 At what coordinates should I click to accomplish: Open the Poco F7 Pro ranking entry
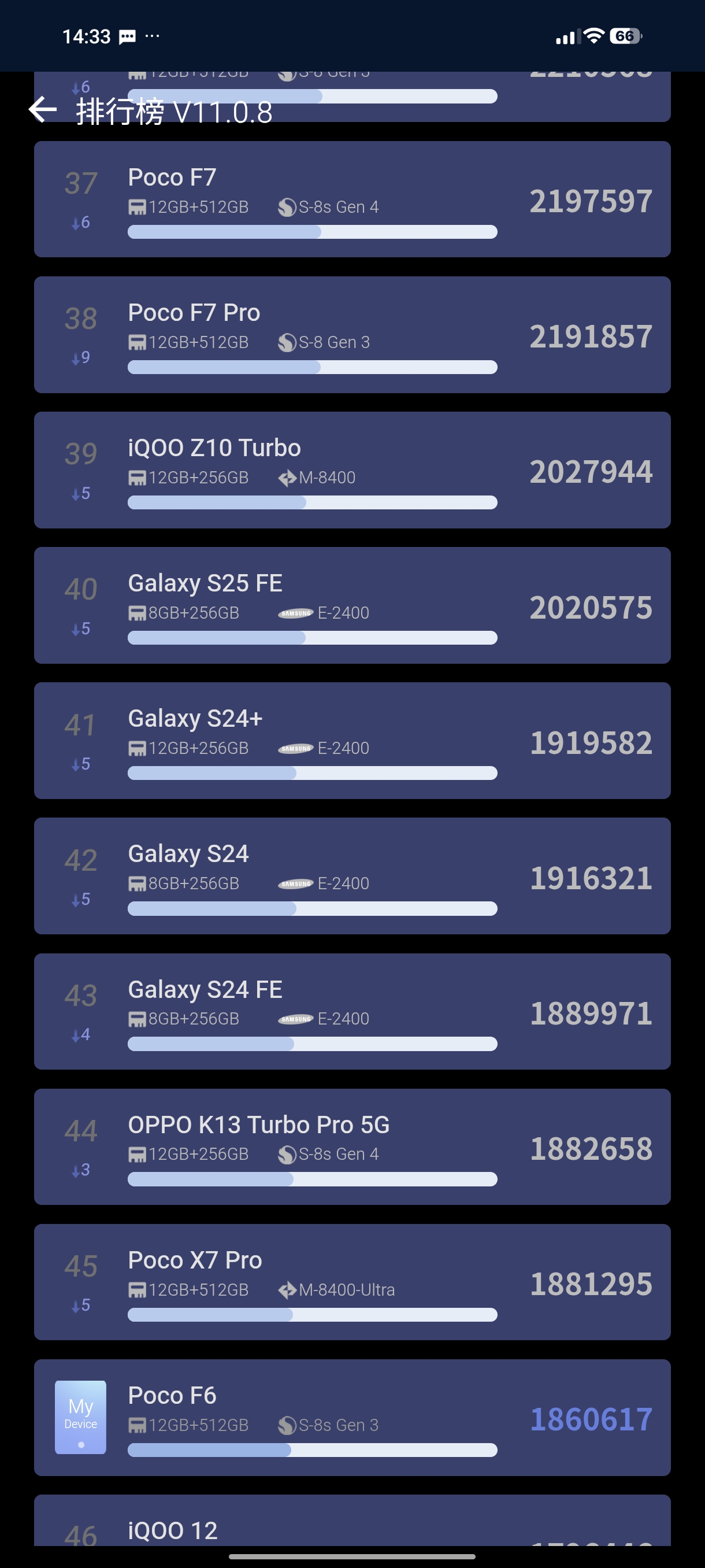352,334
